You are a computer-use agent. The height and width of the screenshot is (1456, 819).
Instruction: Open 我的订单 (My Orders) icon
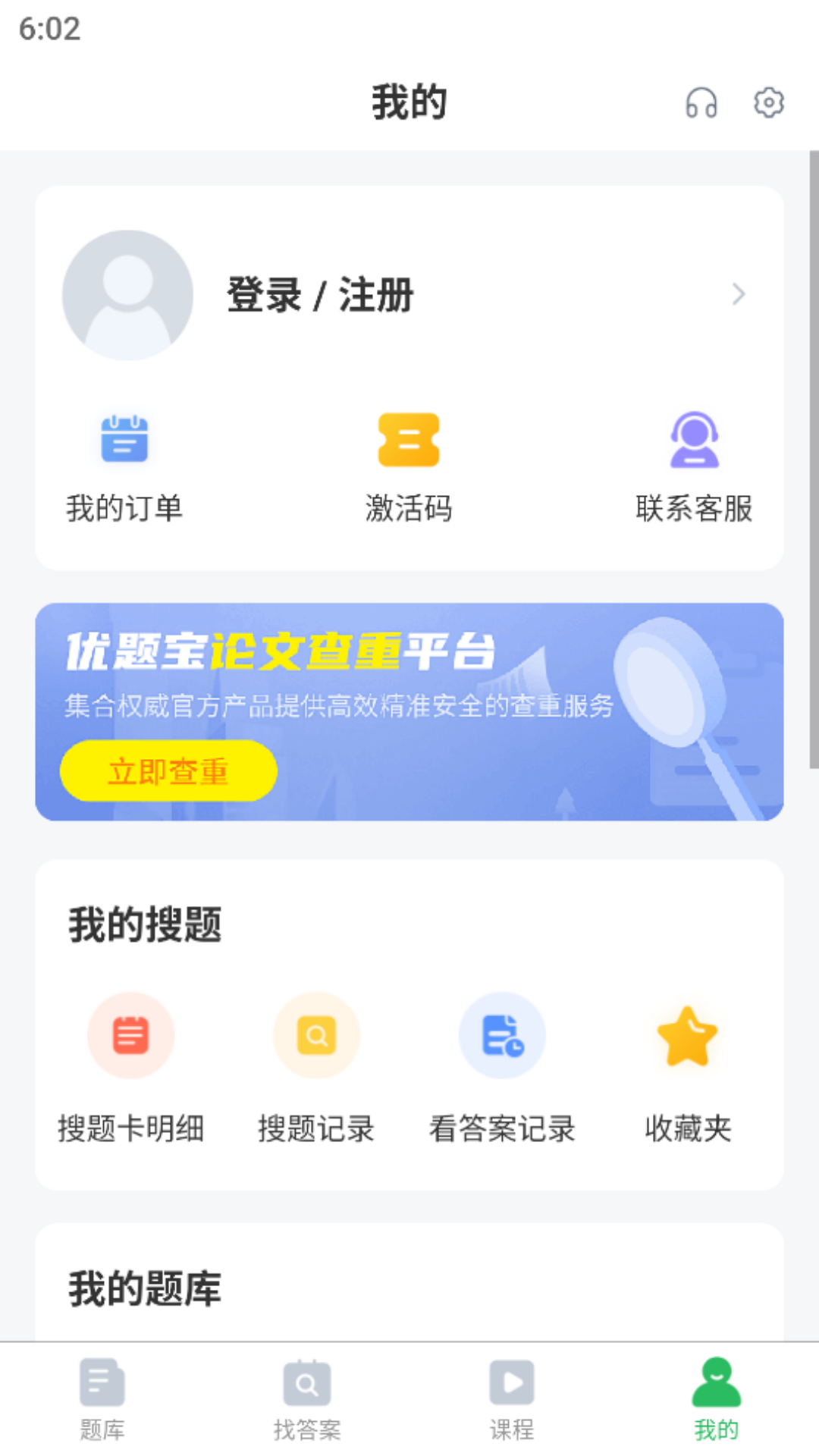click(125, 440)
